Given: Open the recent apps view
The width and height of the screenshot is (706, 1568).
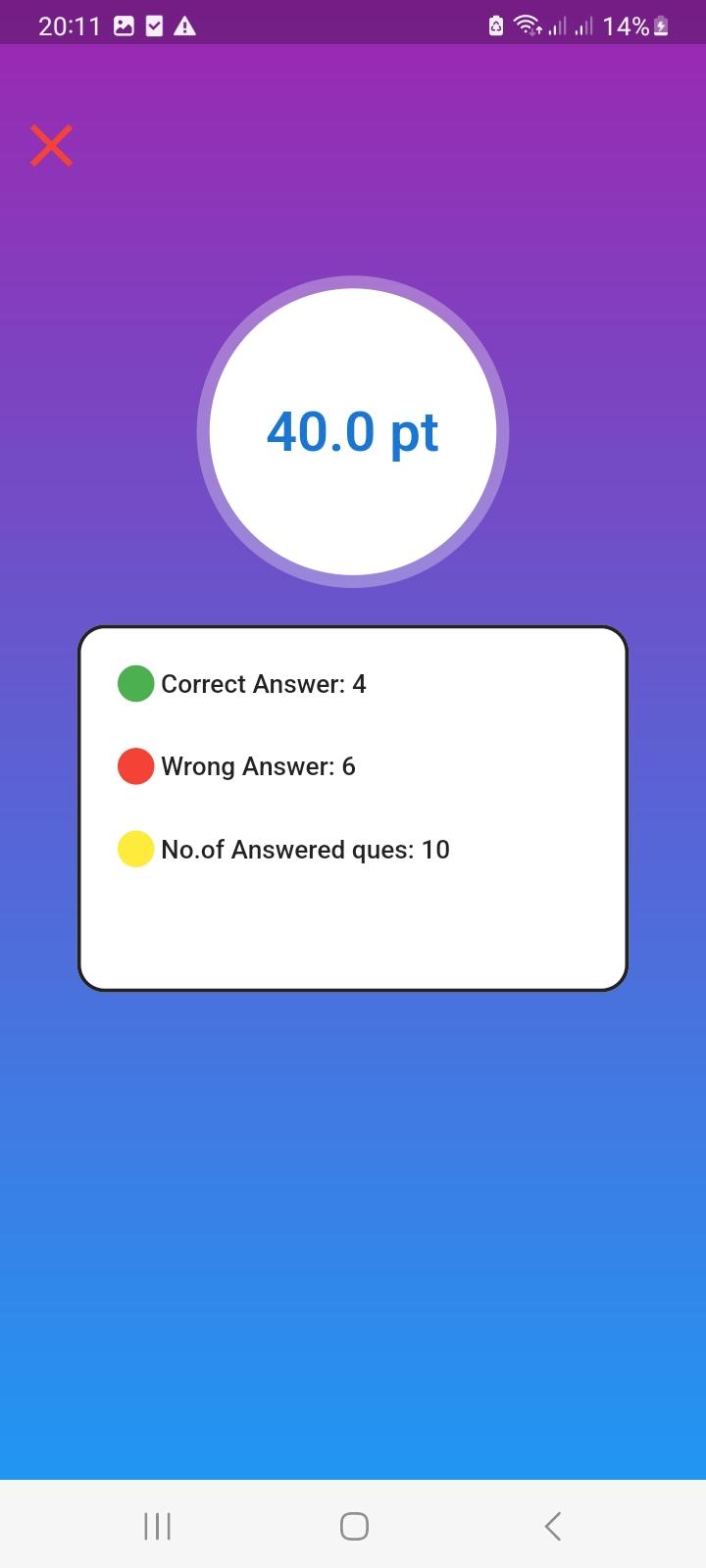Looking at the screenshot, I should (157, 1525).
